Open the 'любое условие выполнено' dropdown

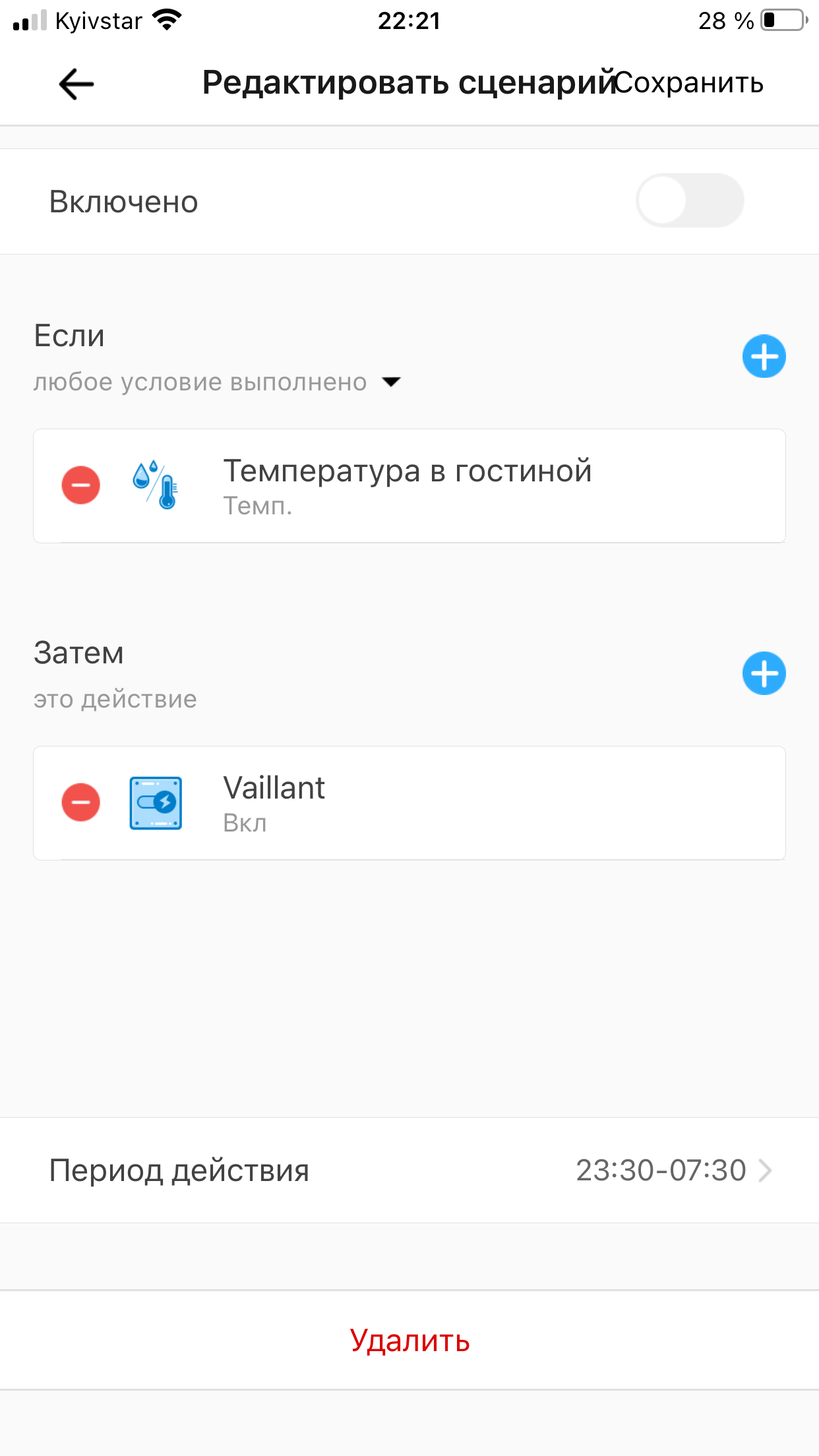point(217,382)
